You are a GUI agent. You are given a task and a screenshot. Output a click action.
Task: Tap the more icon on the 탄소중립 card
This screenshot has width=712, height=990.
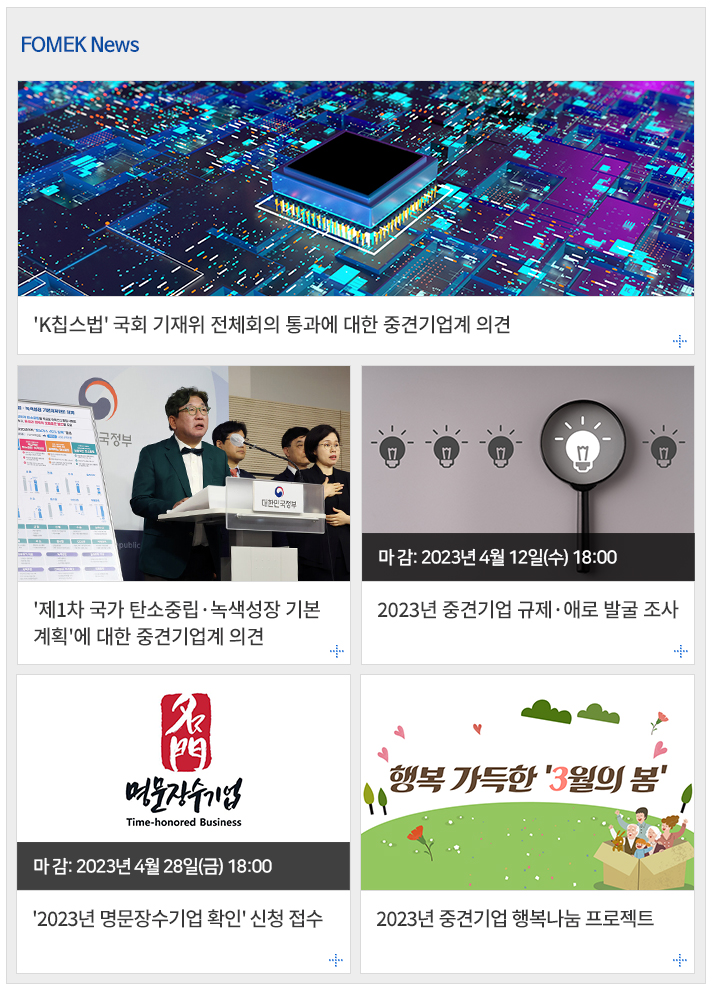(336, 651)
